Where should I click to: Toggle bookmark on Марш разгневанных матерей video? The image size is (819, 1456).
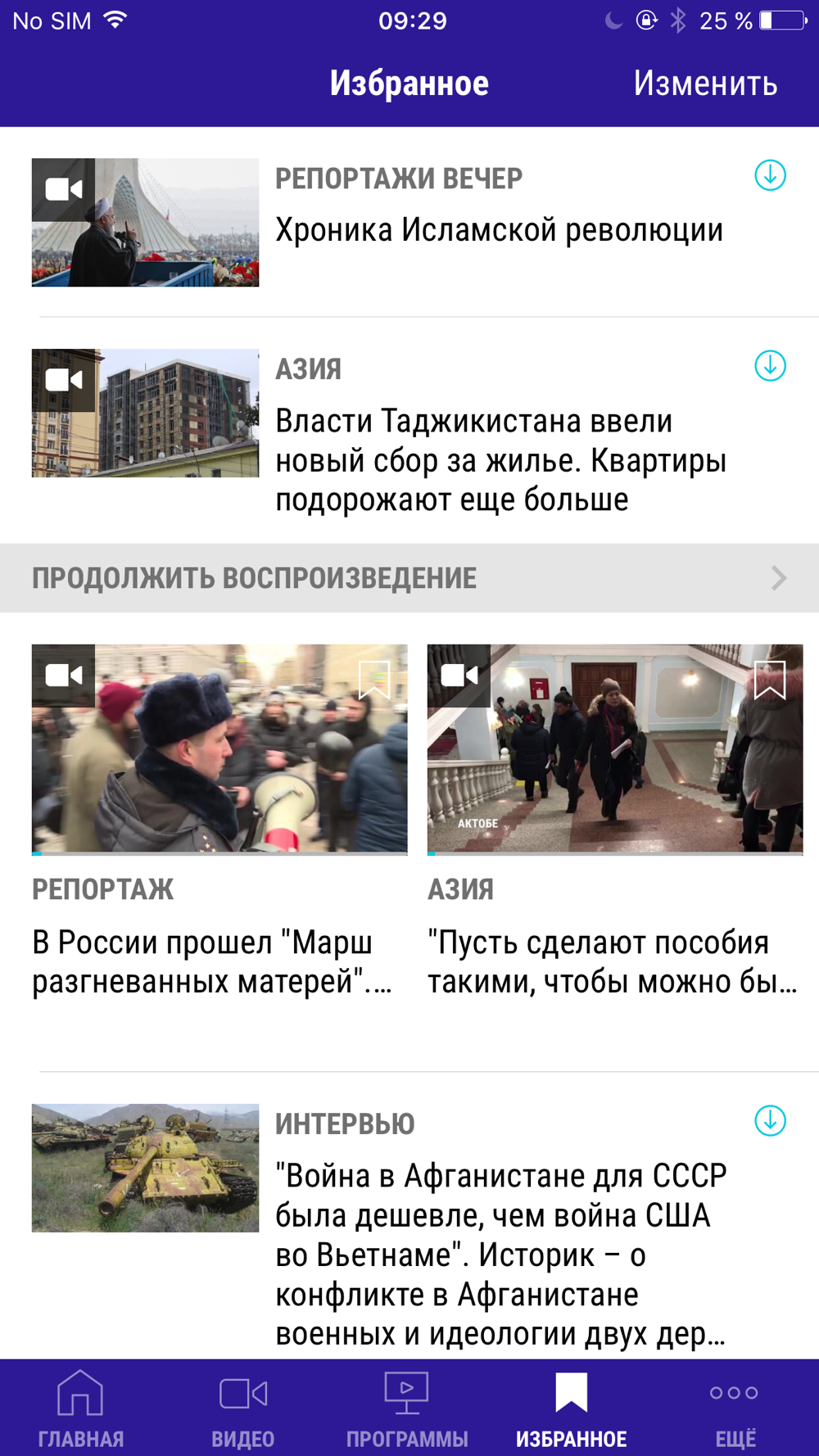[374, 680]
